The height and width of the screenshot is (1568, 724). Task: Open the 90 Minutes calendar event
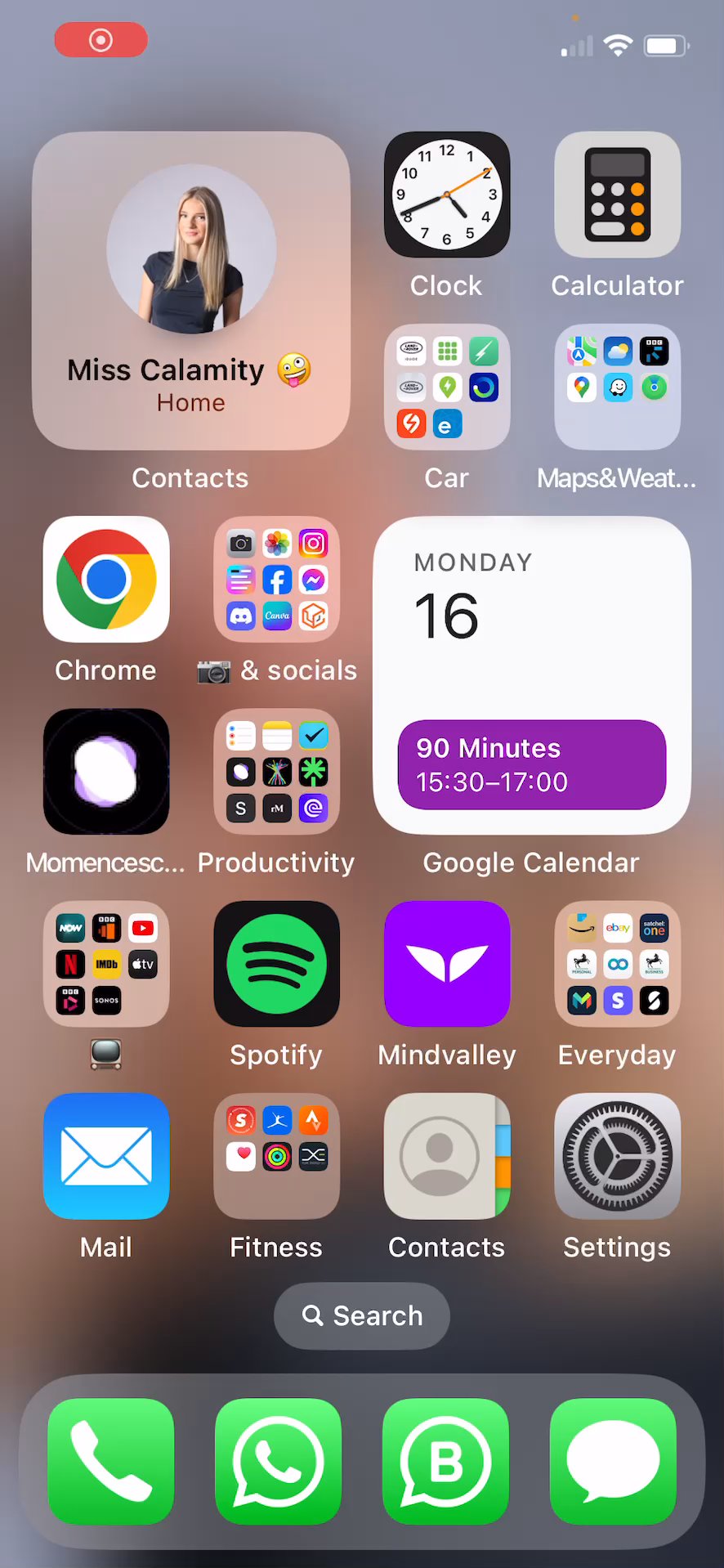[531, 764]
